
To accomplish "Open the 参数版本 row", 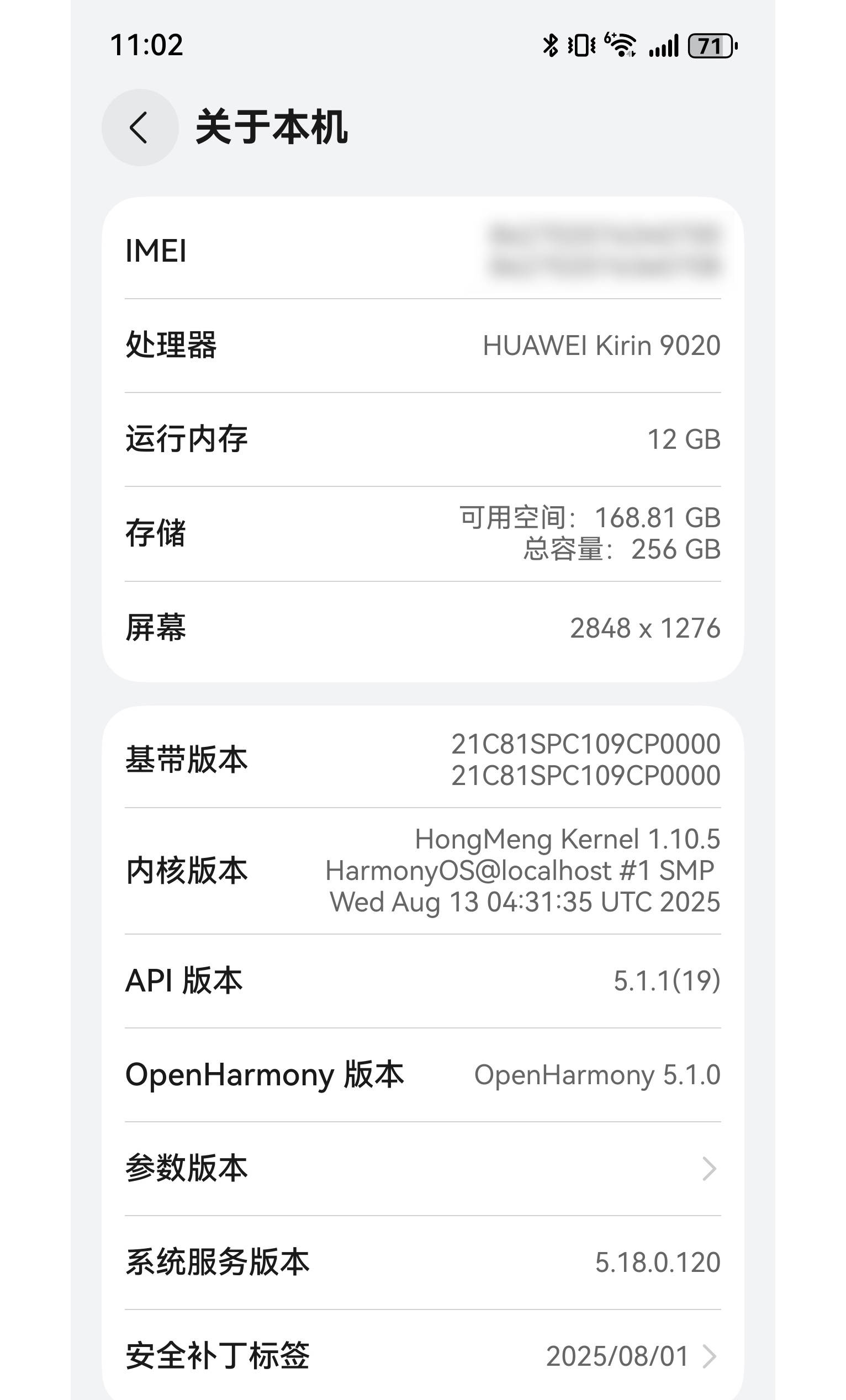I will 422,1169.
